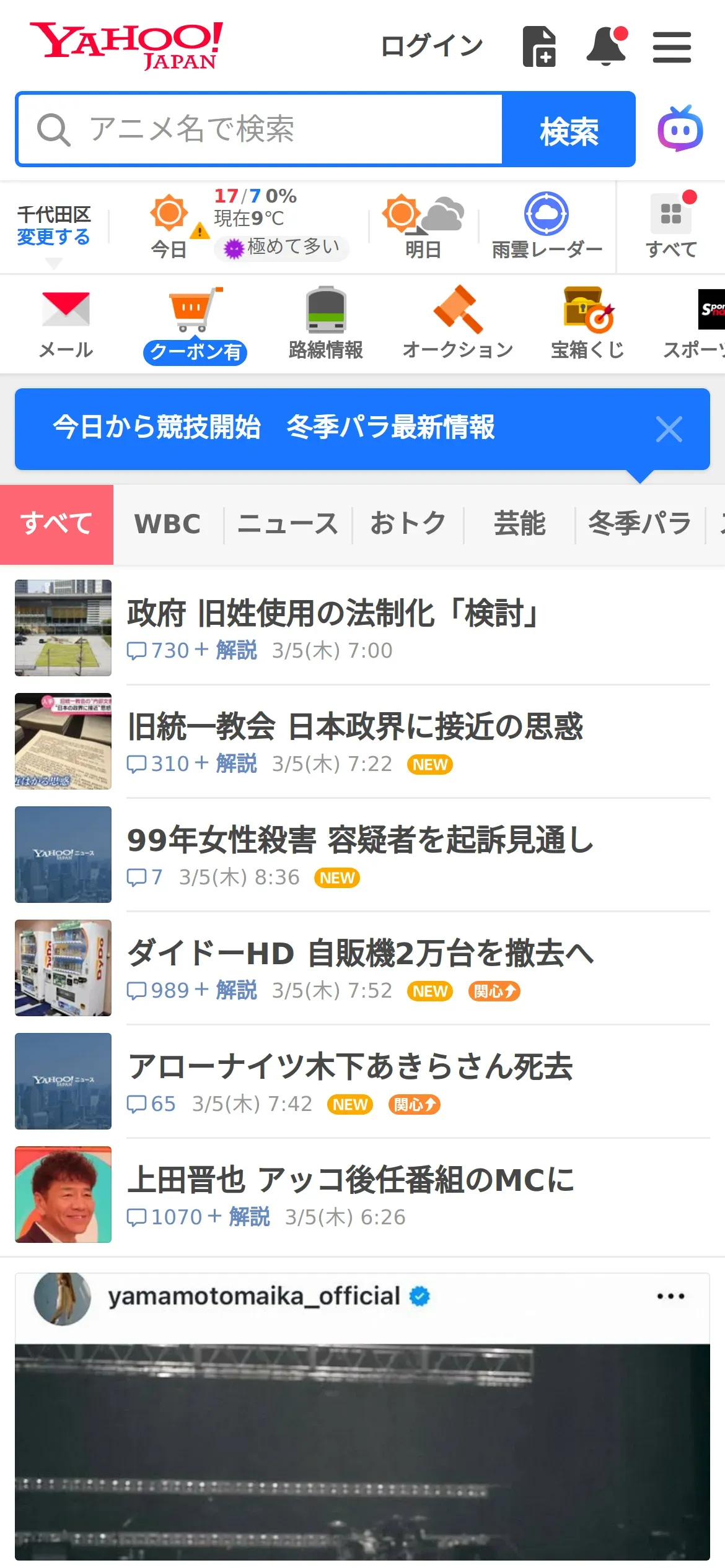Tap the アニメ名で検索 search field
The height and width of the screenshot is (1568, 725).
tap(260, 129)
